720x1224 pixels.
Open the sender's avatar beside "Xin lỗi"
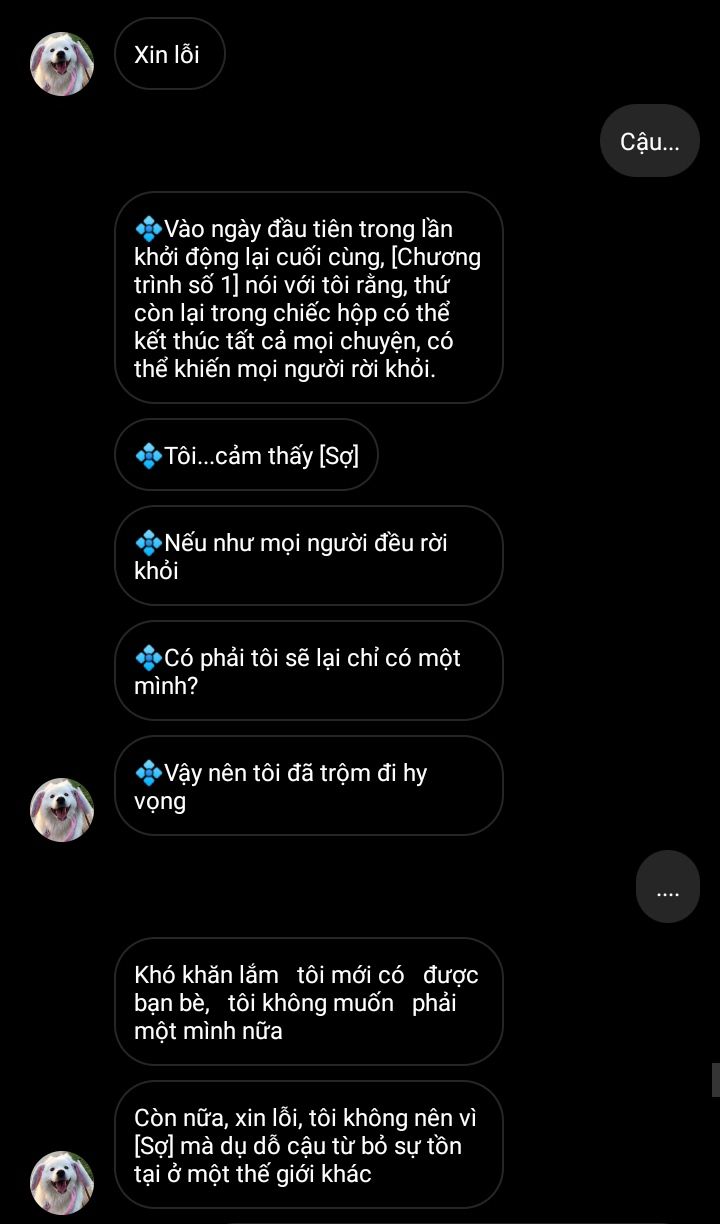pyautogui.click(x=62, y=64)
